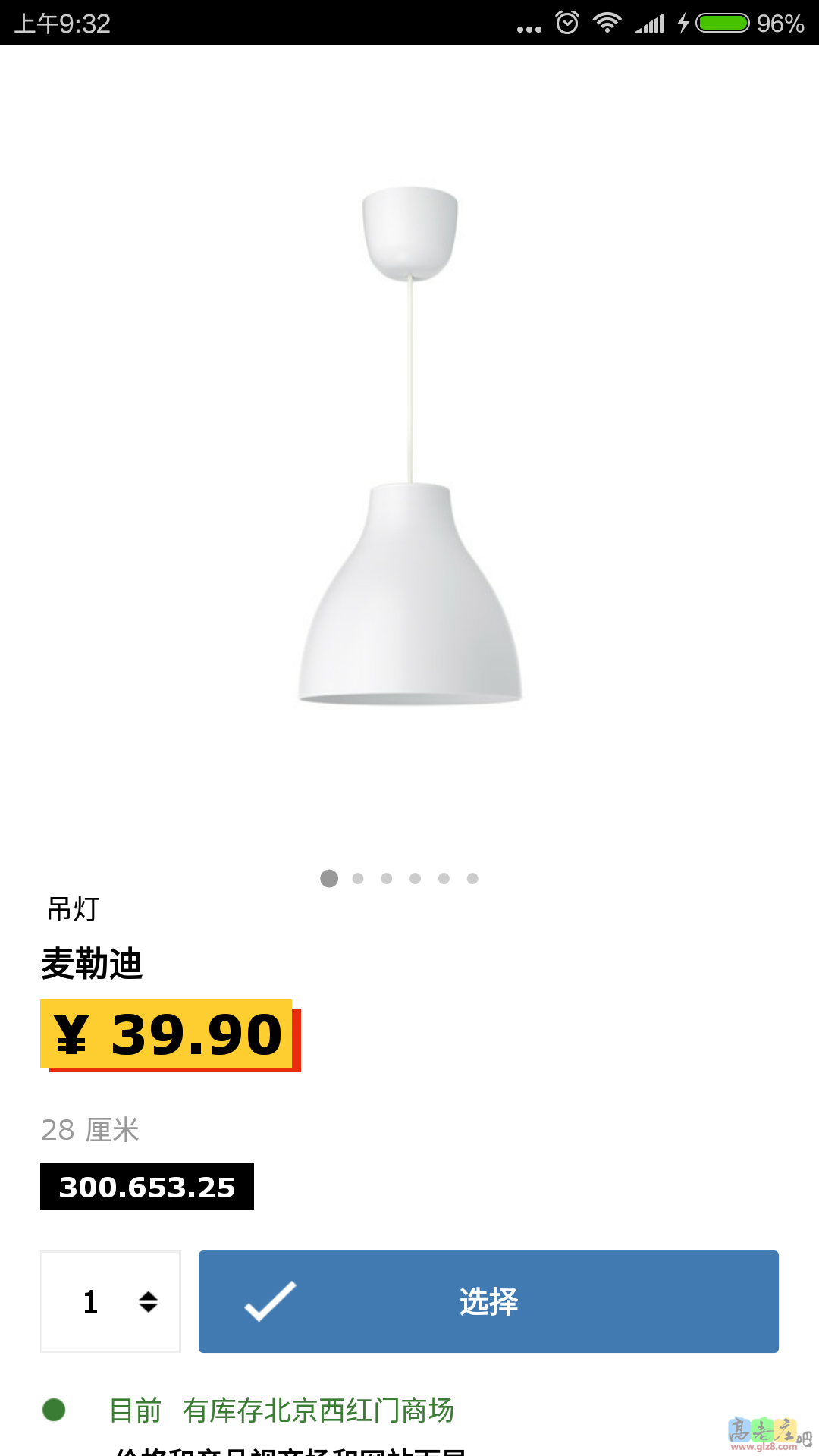
Task: Select the third carousel dot
Action: 387,878
